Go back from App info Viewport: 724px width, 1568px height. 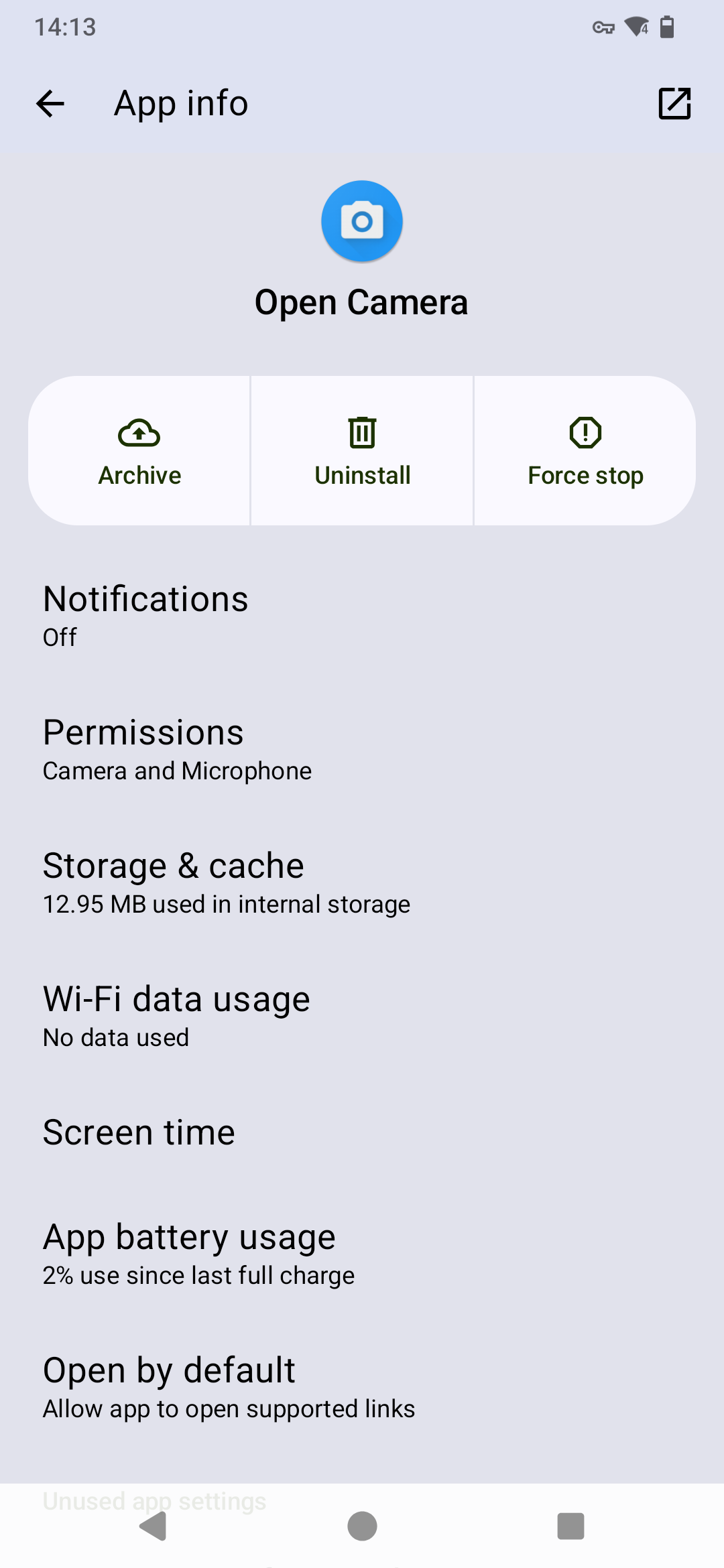(50, 104)
